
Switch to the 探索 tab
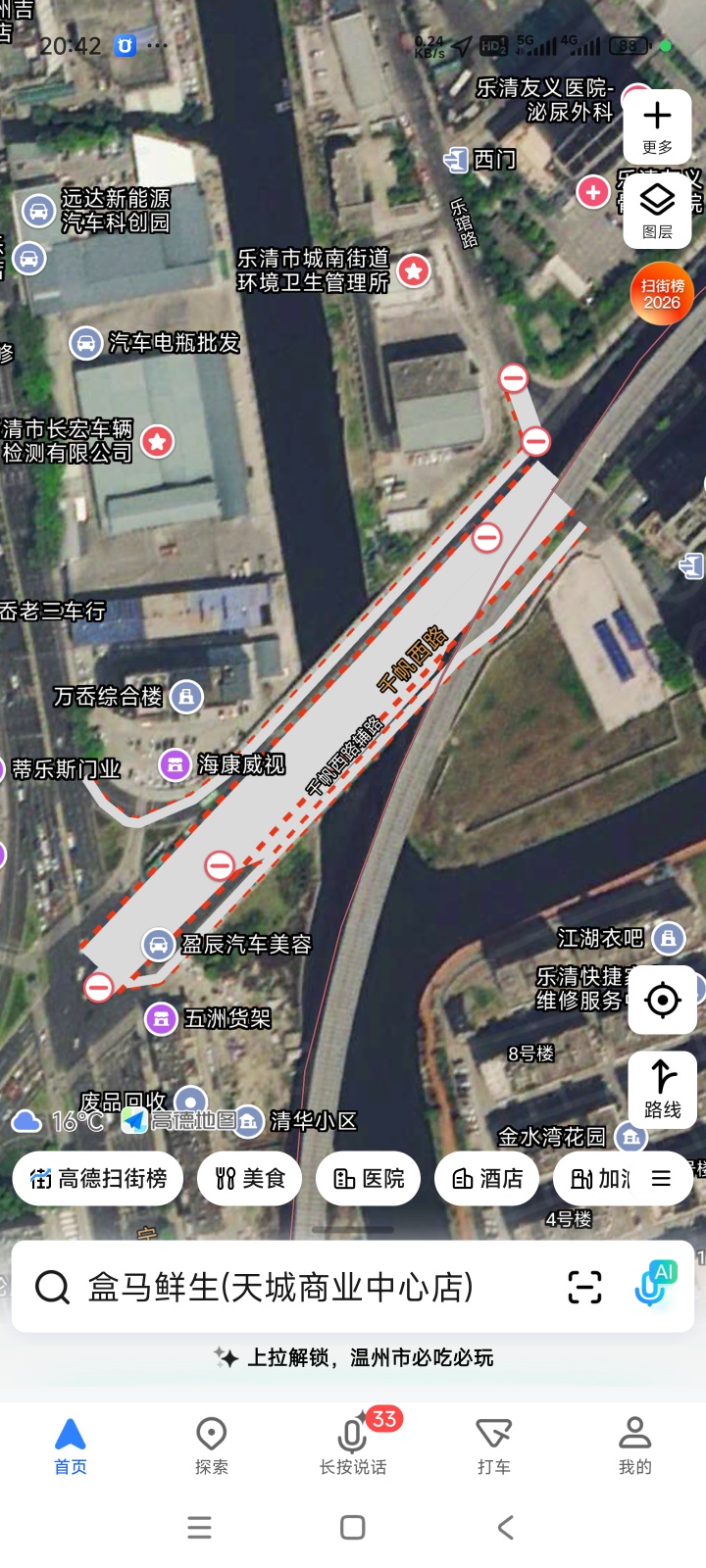tap(212, 1445)
